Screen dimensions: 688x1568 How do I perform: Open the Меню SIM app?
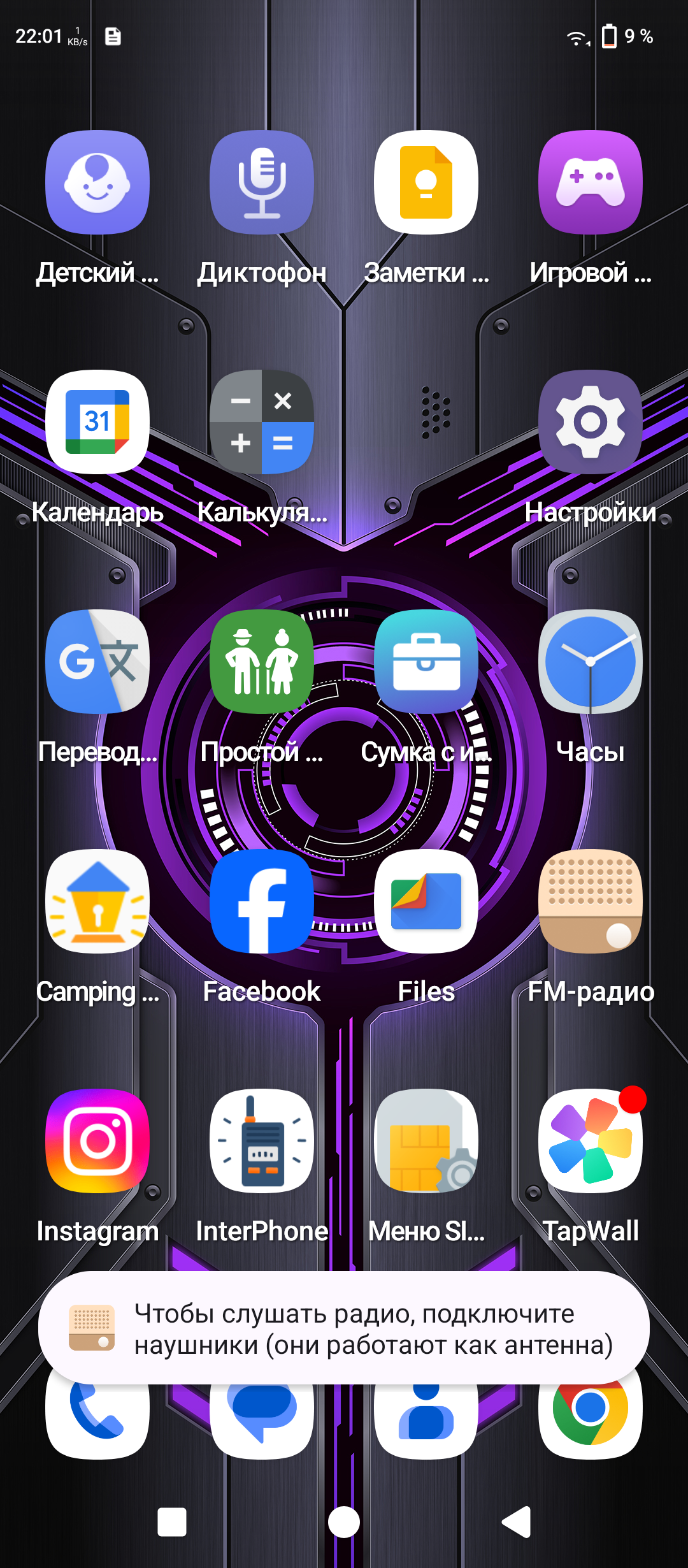pos(426,1141)
